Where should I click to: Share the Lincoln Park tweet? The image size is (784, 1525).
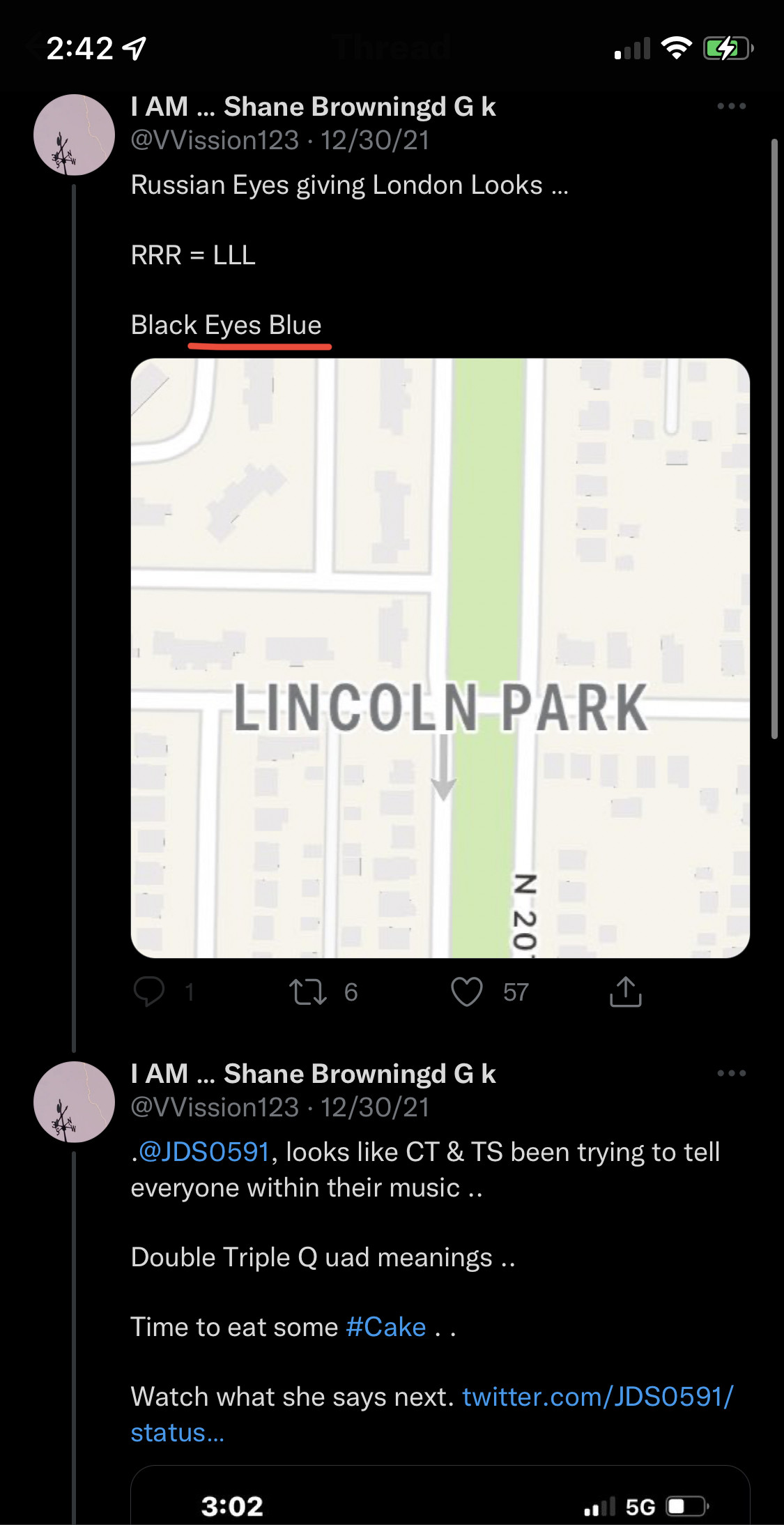coord(625,992)
